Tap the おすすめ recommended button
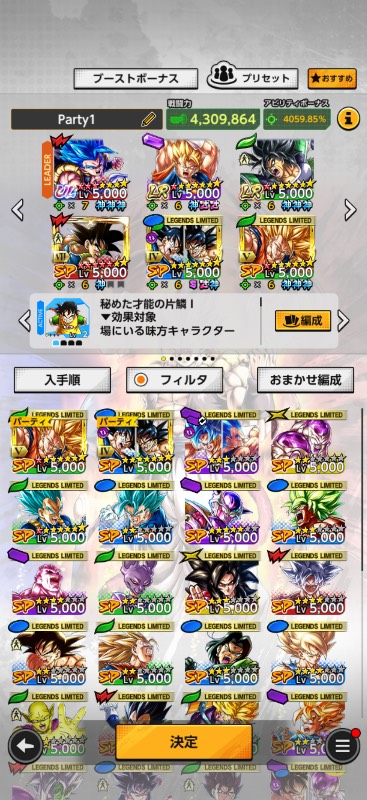Screen dimensions: 367x800 (332, 79)
